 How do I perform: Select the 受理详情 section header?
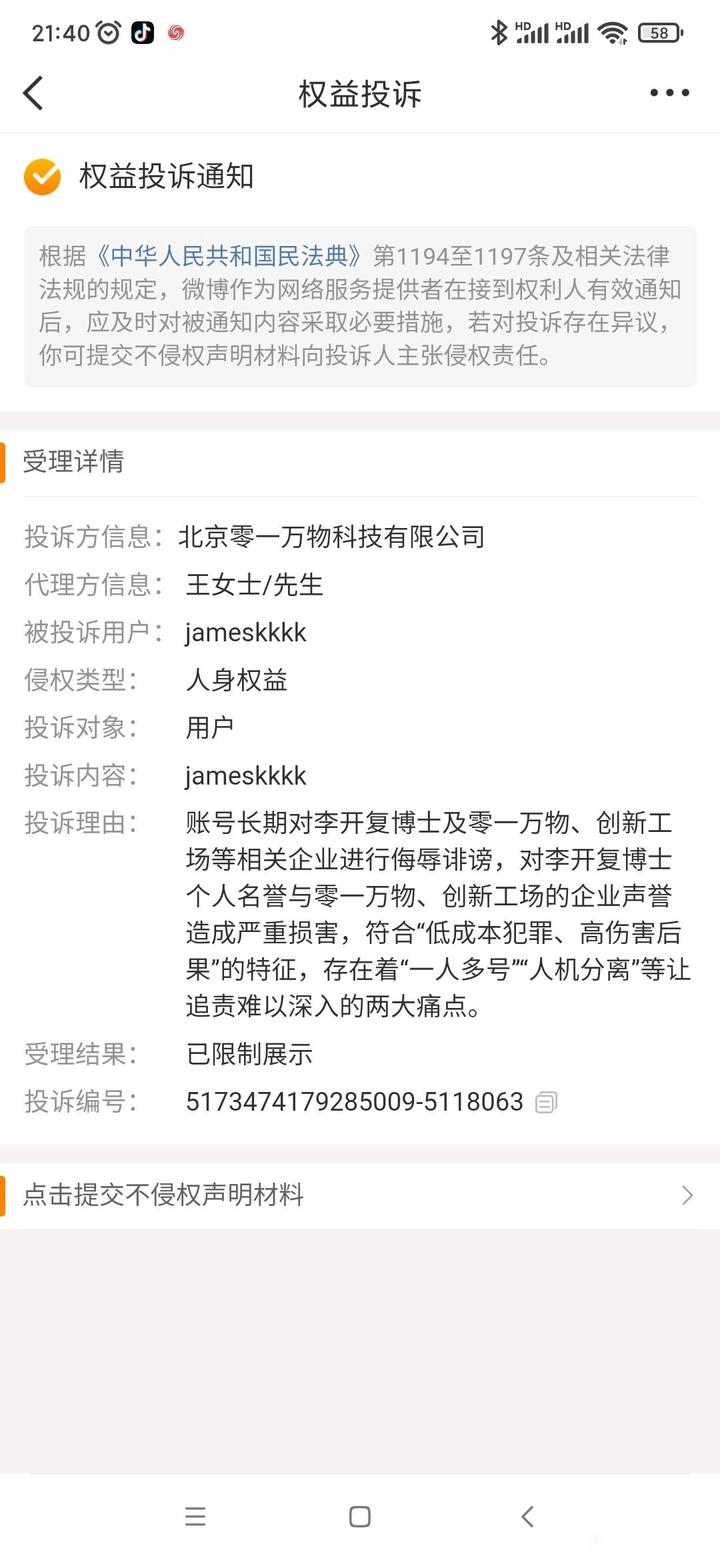[71, 462]
